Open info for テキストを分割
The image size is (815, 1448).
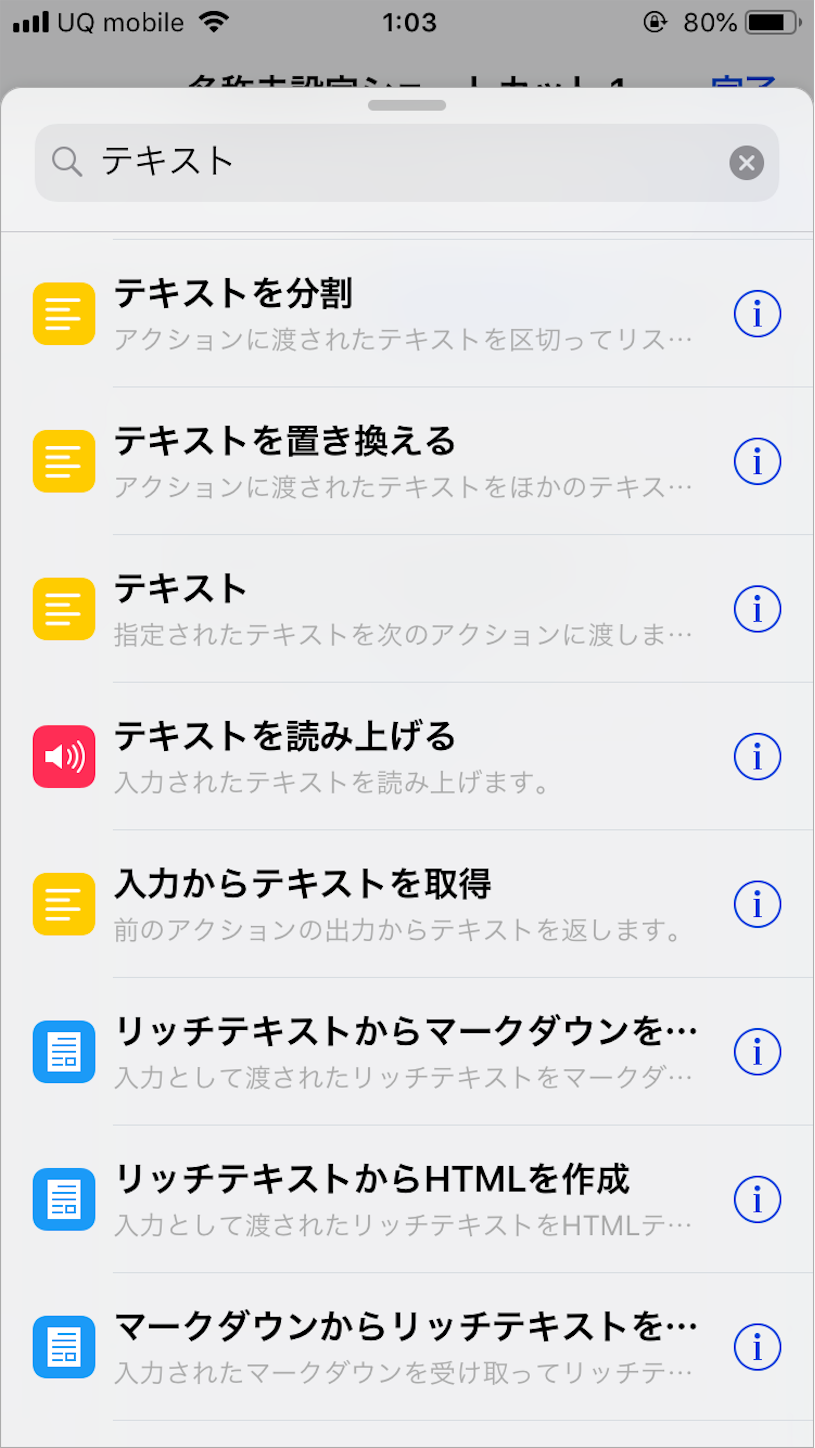click(x=757, y=313)
